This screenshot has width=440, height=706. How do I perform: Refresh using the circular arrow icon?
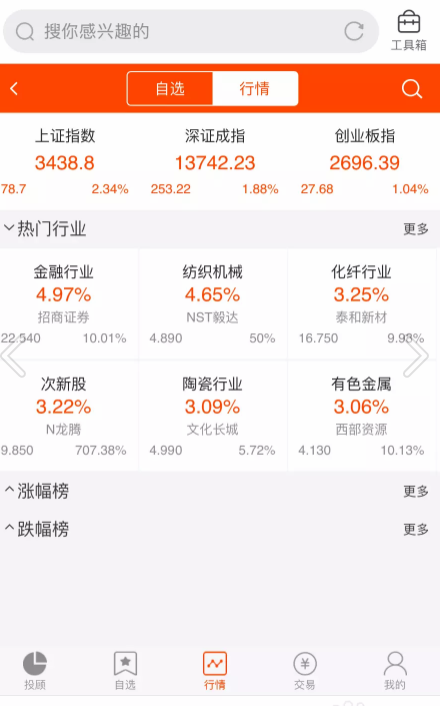(354, 32)
